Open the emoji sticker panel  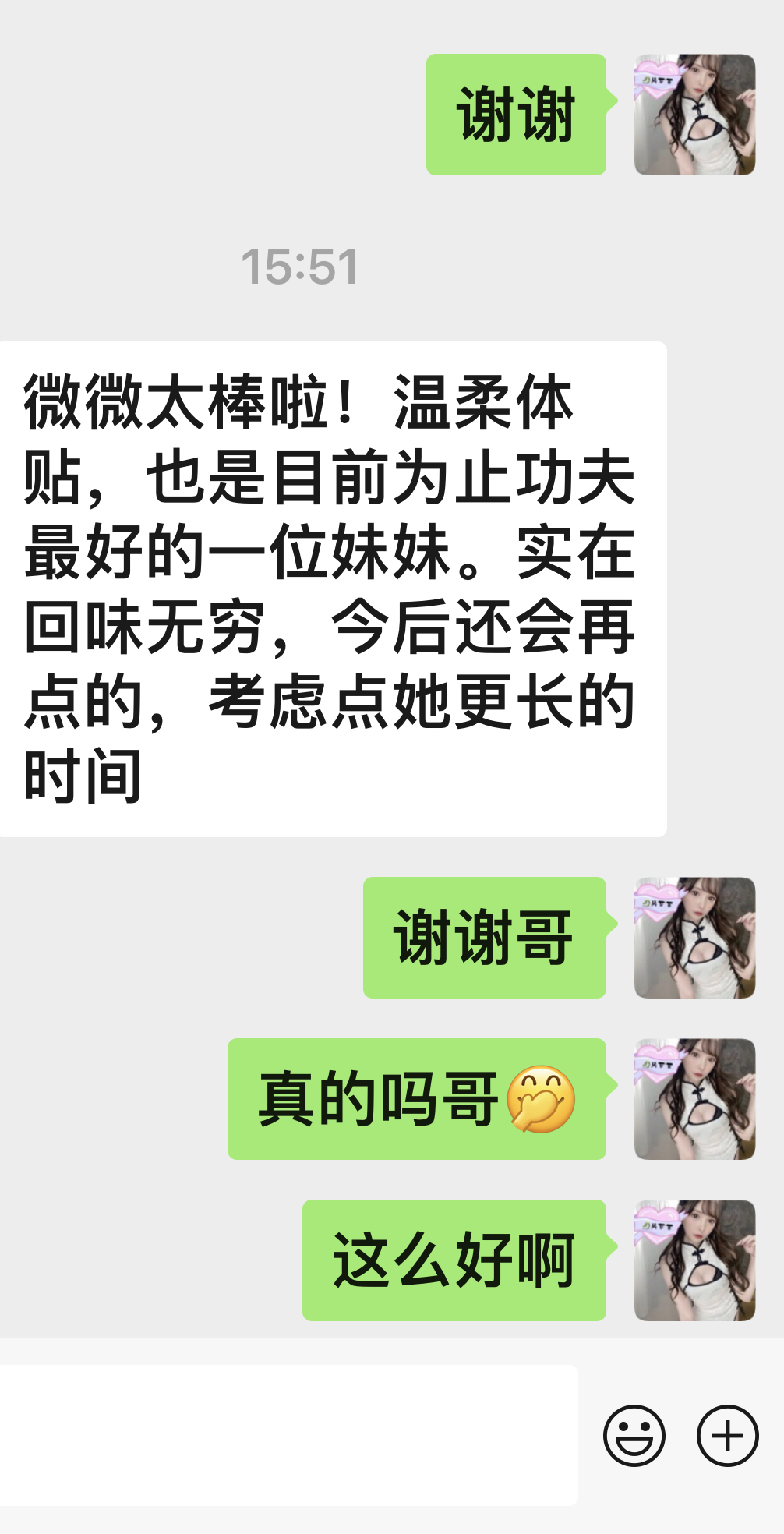point(634,1435)
